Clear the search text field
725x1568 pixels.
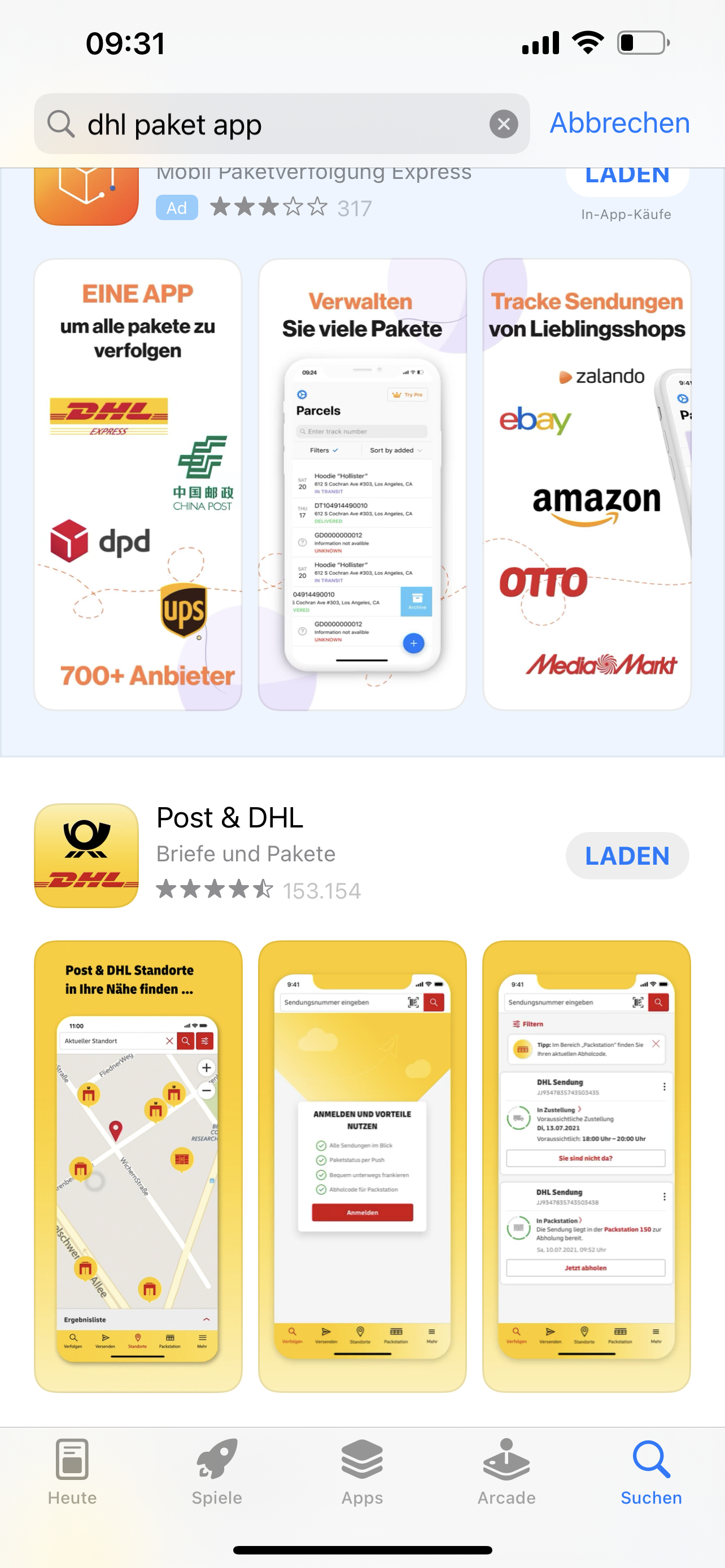click(504, 124)
